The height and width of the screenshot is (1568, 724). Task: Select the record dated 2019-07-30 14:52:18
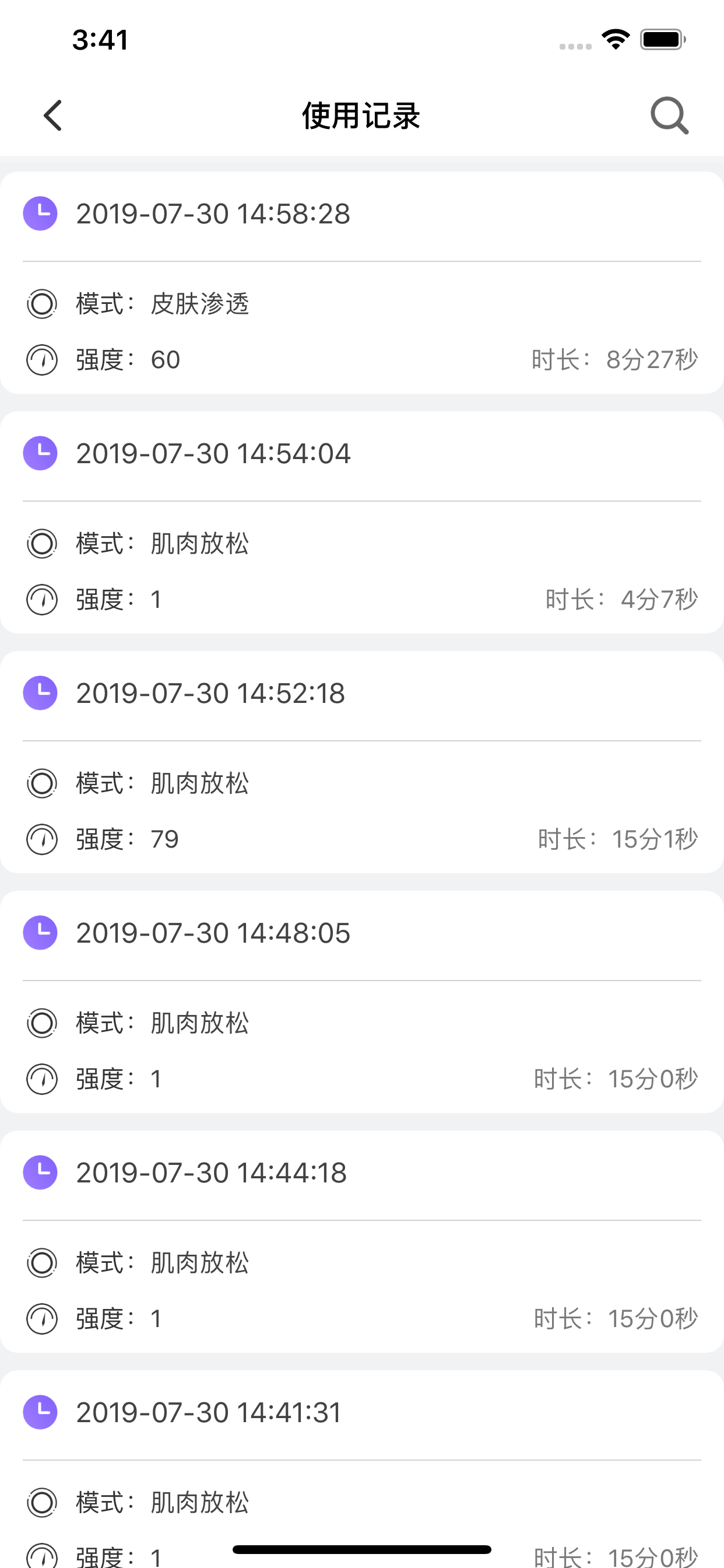pos(362,762)
